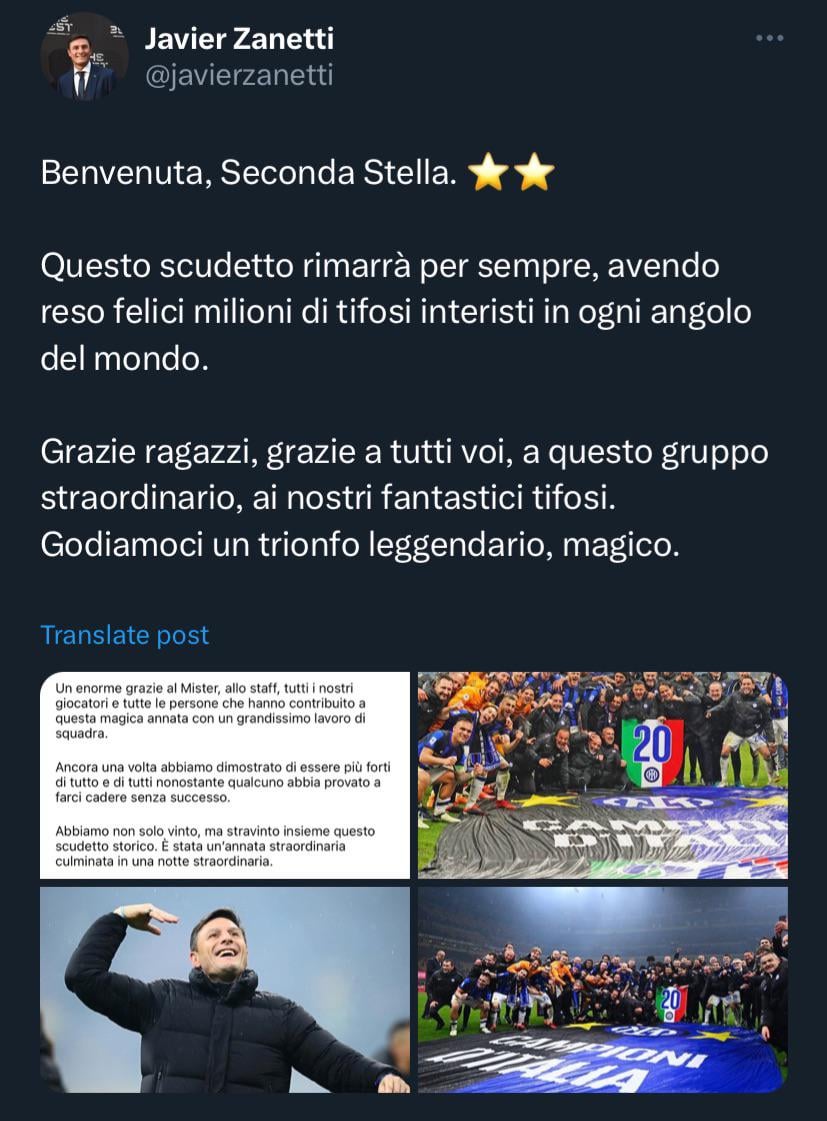Visit the Javier Zanetti name link
Screen dimensions: 827x1121
239,39
